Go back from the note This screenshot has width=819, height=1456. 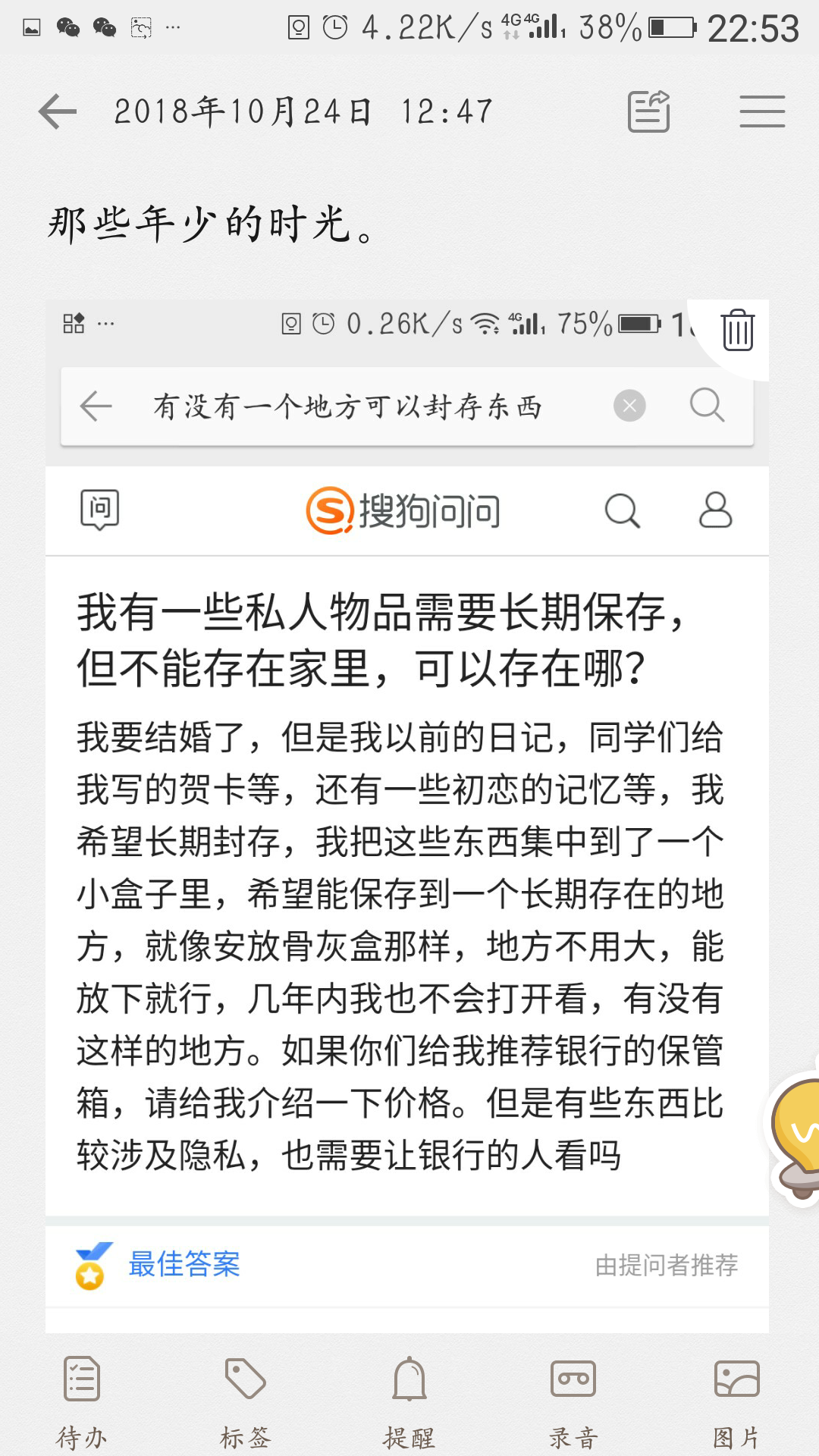point(58,112)
